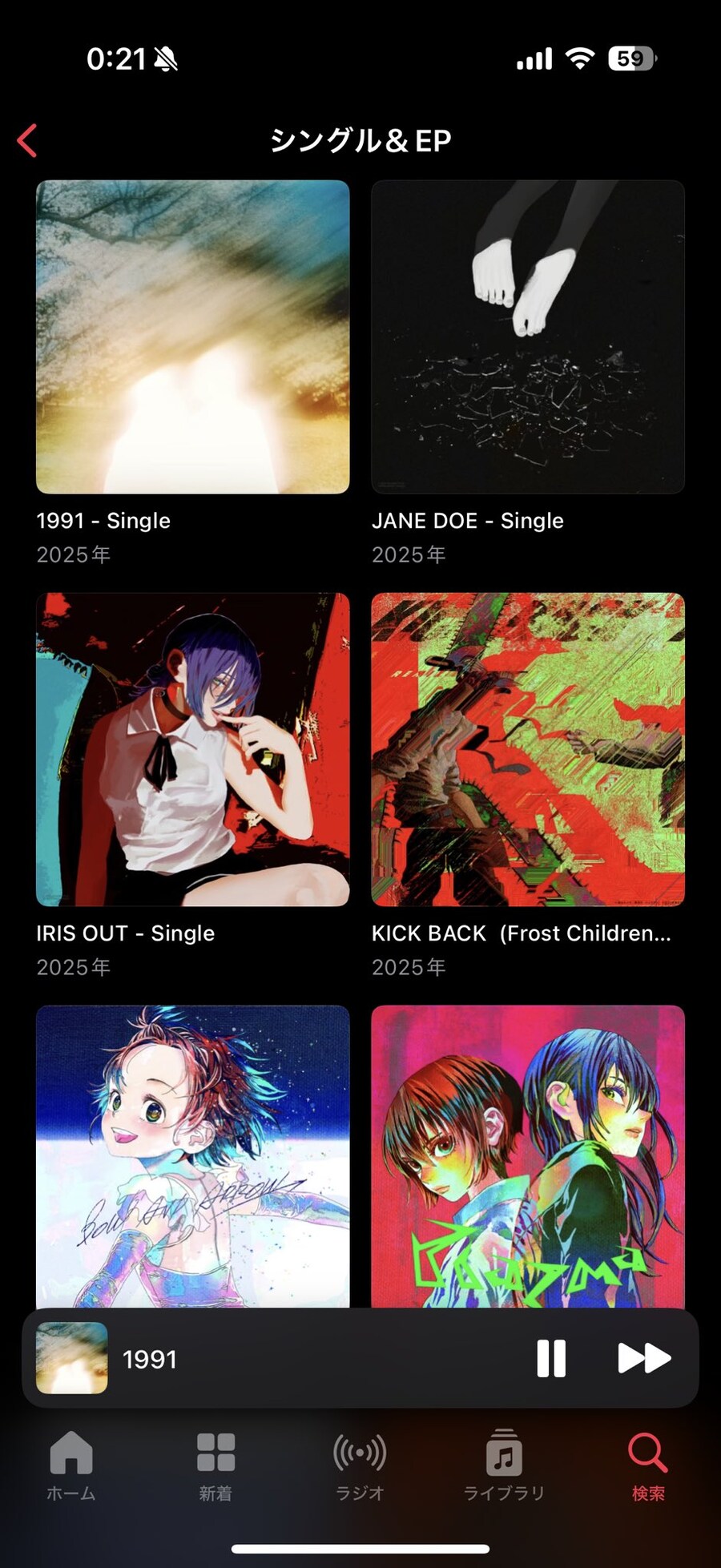Viewport: 721px width, 1568px height.
Task: Open the KICK BACK (Frost Children) release
Action: click(527, 749)
